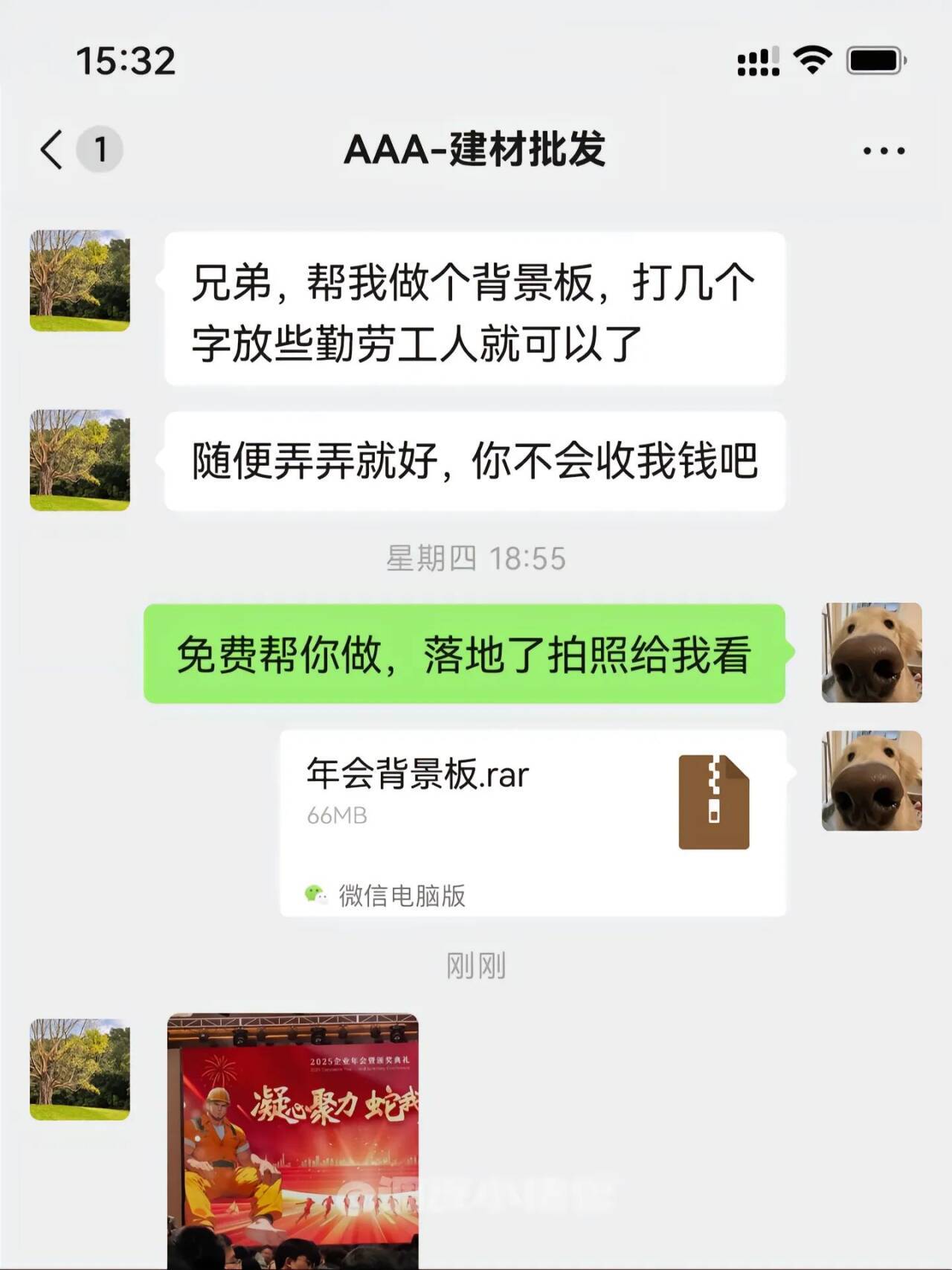Screen dimensions: 952x1270
Task: Tap the 星期四 18:55 timestamp
Action: [x=476, y=558]
